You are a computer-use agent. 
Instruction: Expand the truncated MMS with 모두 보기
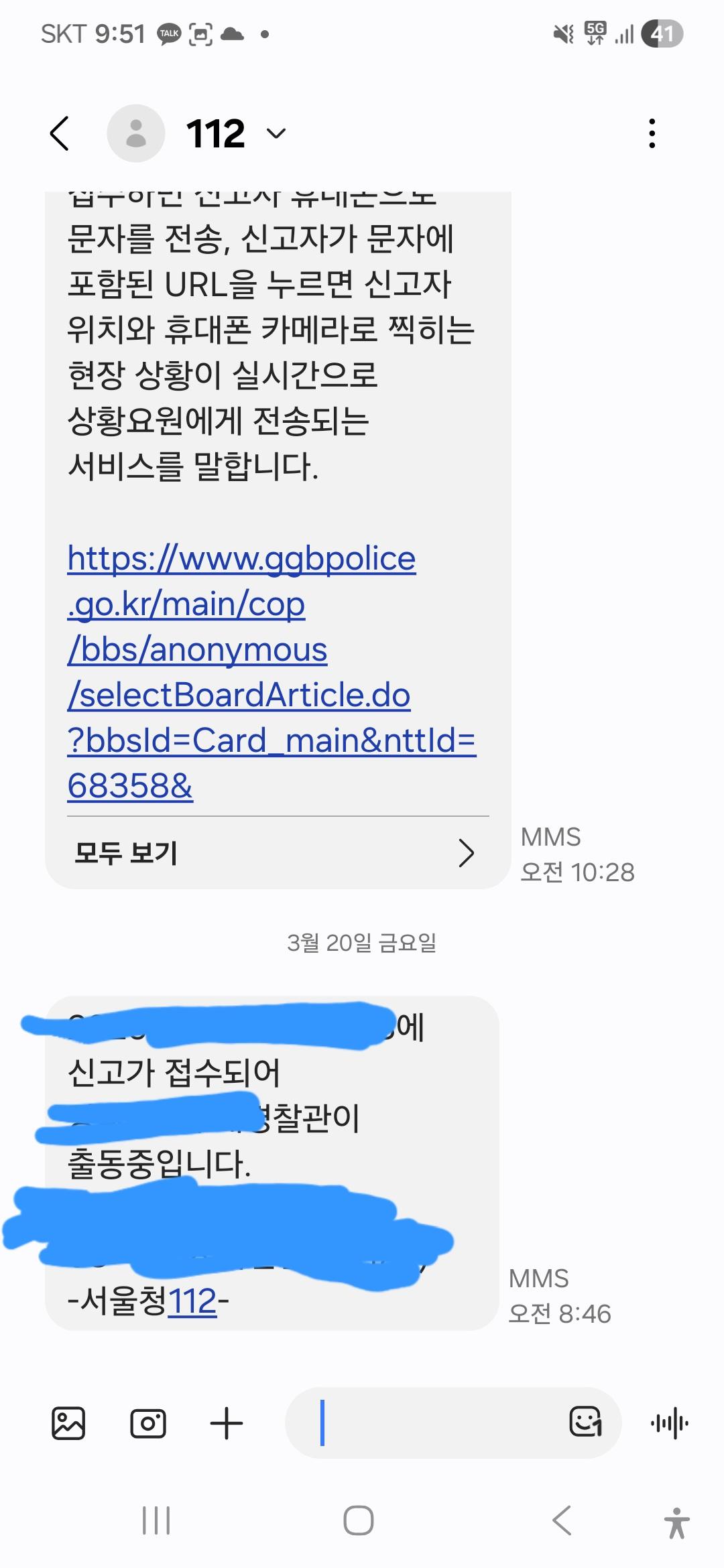(124, 853)
